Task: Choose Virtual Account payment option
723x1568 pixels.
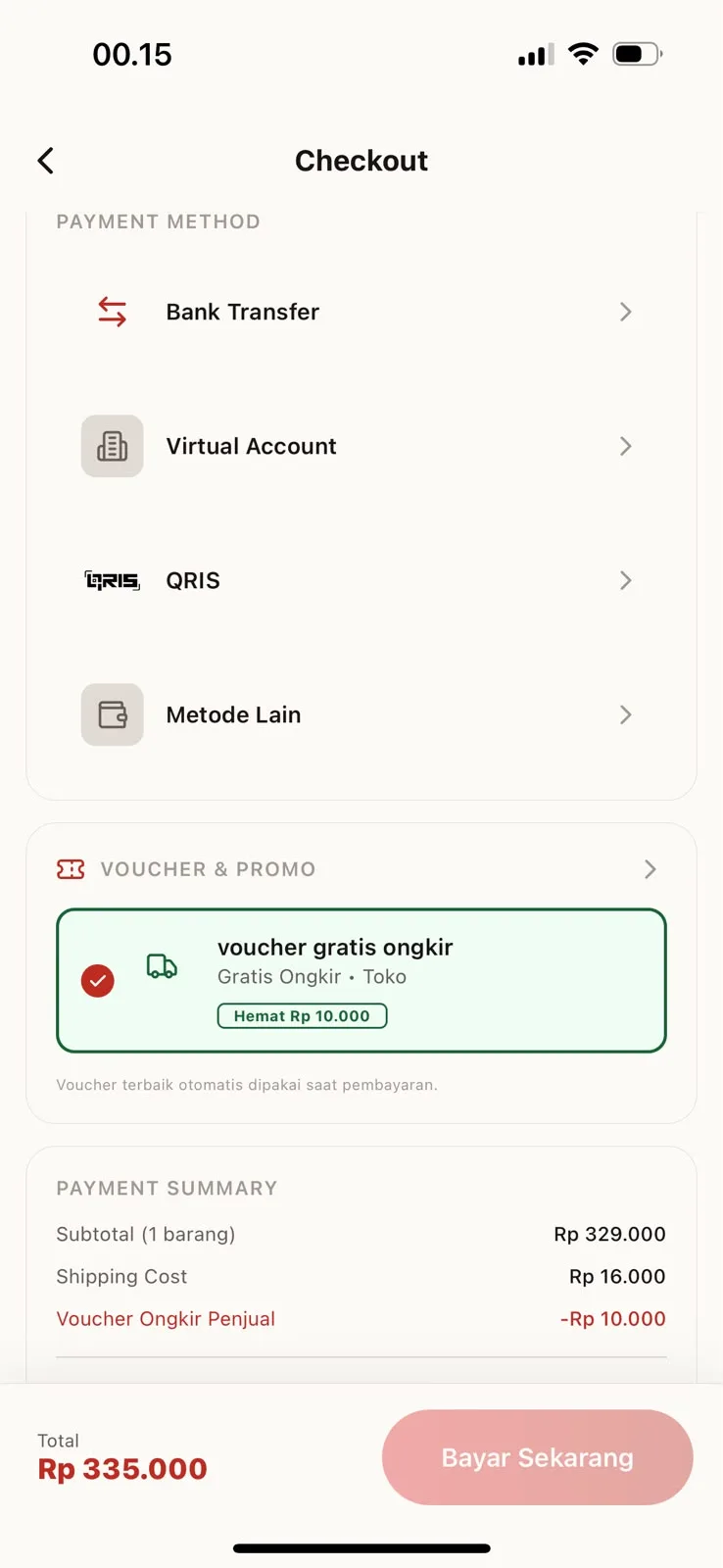Action: coord(361,446)
